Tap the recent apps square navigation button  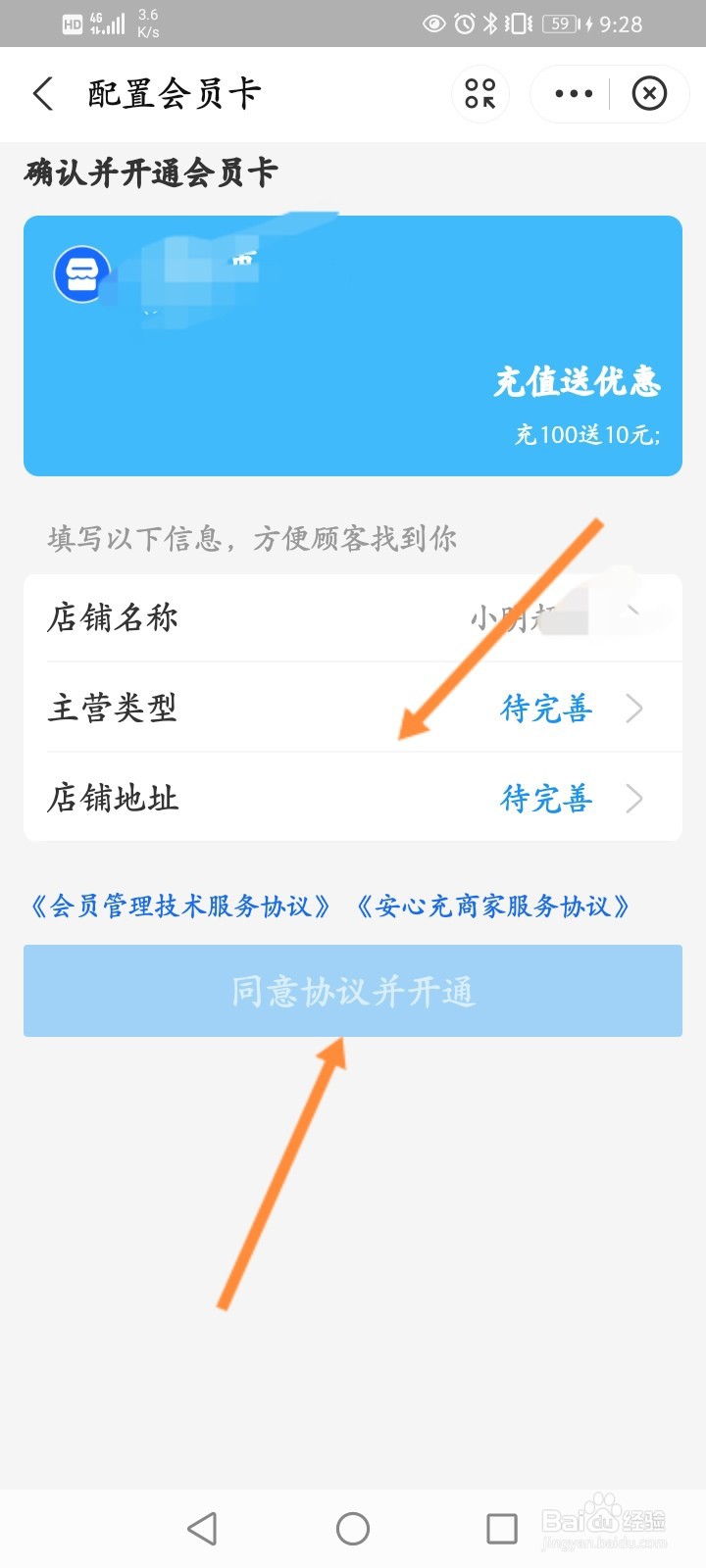(x=501, y=1527)
